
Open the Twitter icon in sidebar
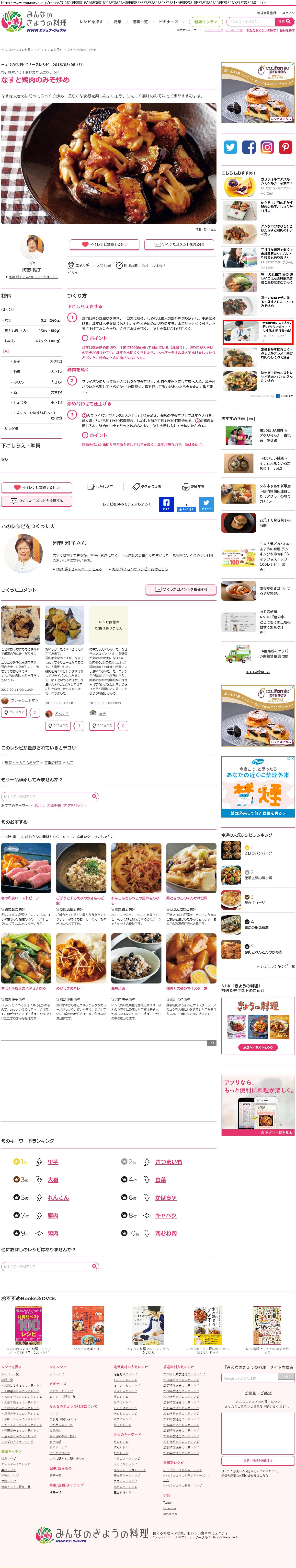tap(230, 147)
